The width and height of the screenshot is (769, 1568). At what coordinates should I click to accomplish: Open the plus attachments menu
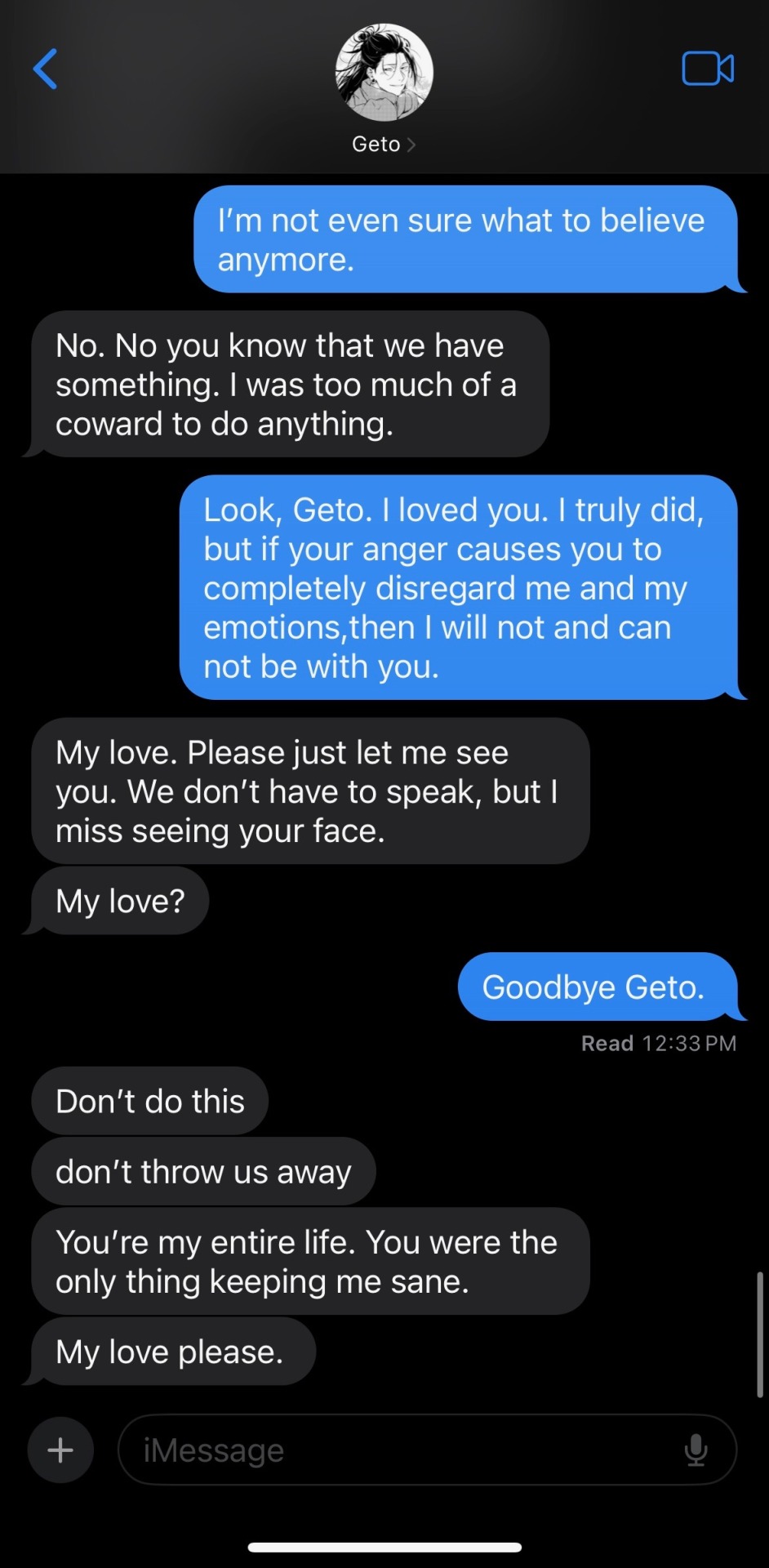point(60,1450)
